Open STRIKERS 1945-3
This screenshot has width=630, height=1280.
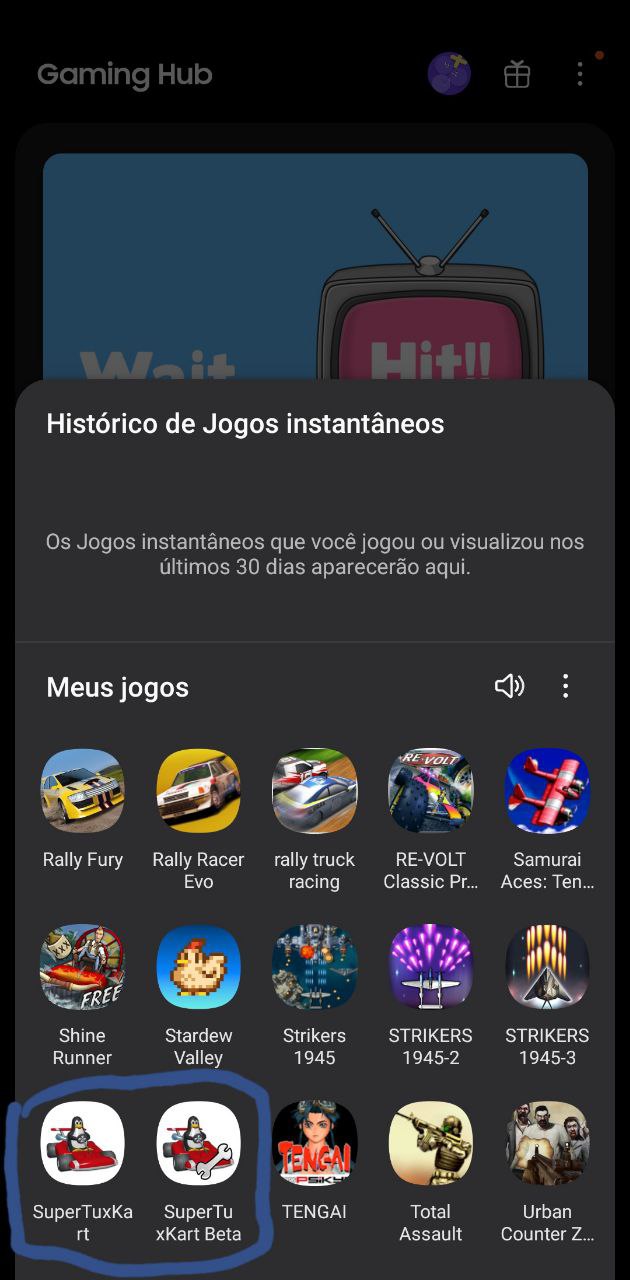click(x=547, y=967)
